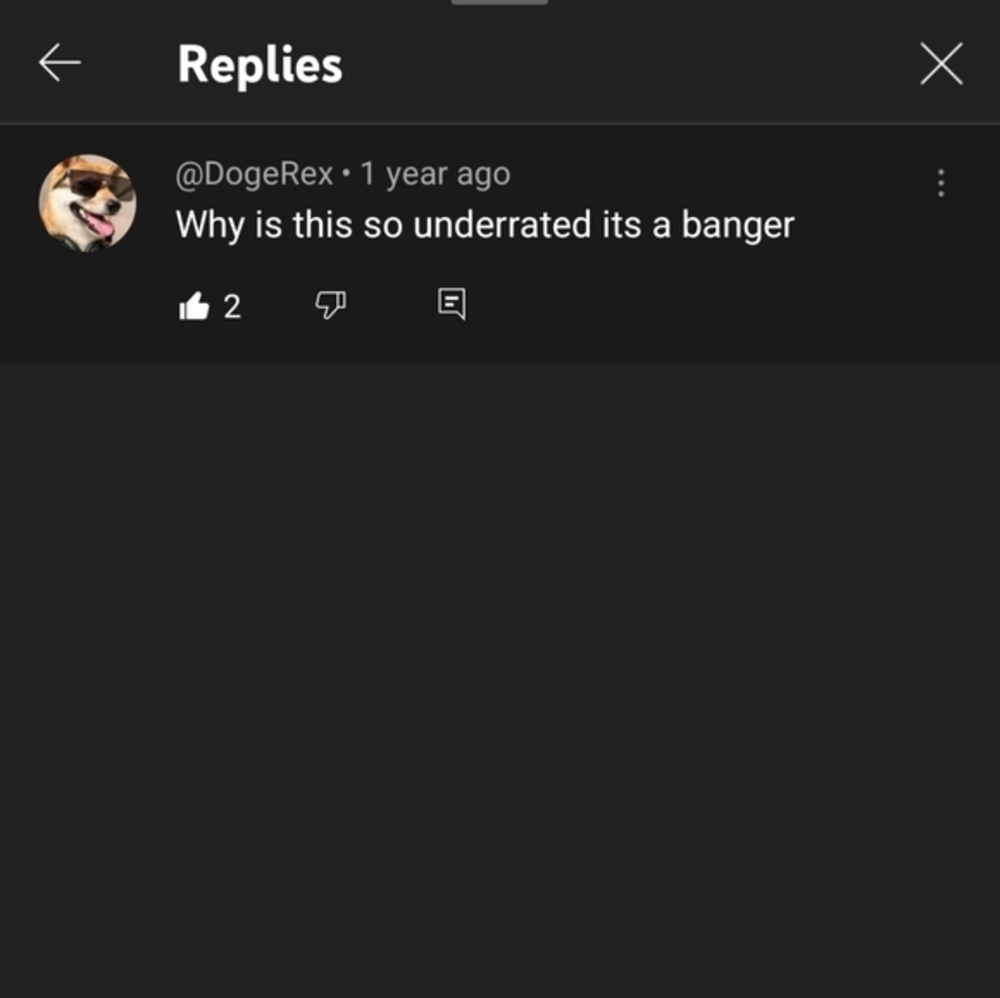
Task: Go back using the arrow icon
Action: pyautogui.click(x=59, y=63)
